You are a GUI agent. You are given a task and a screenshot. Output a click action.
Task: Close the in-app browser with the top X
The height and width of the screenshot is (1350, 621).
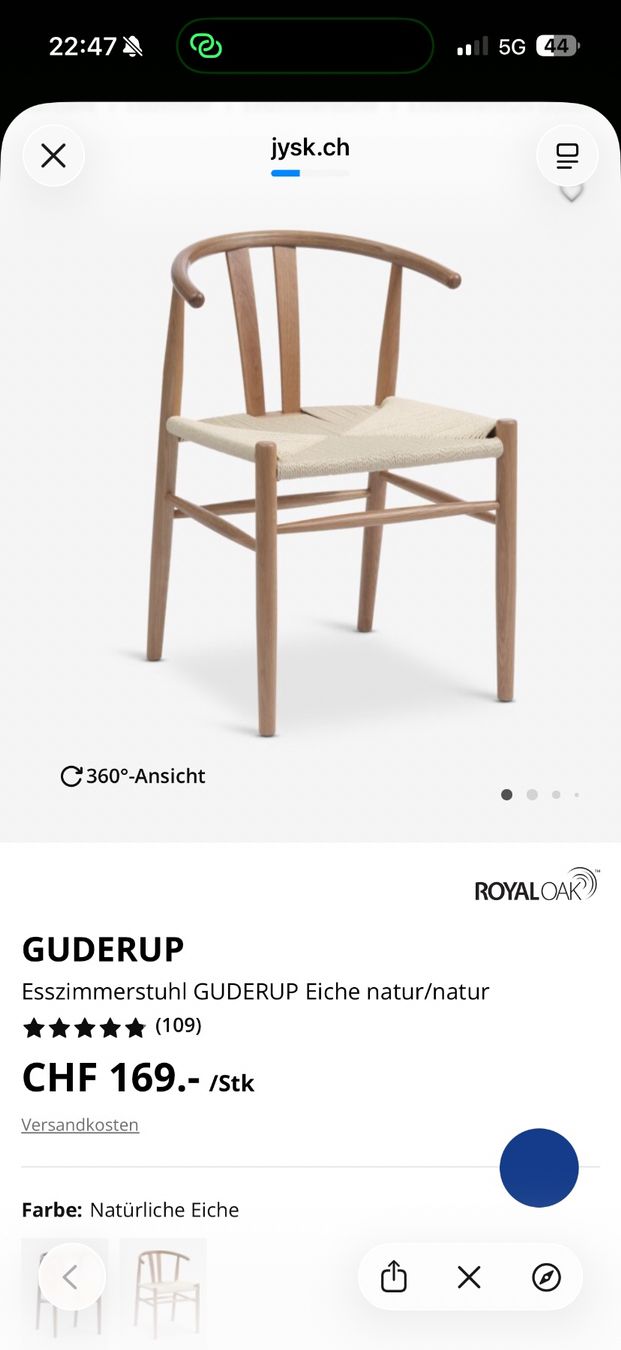53,155
